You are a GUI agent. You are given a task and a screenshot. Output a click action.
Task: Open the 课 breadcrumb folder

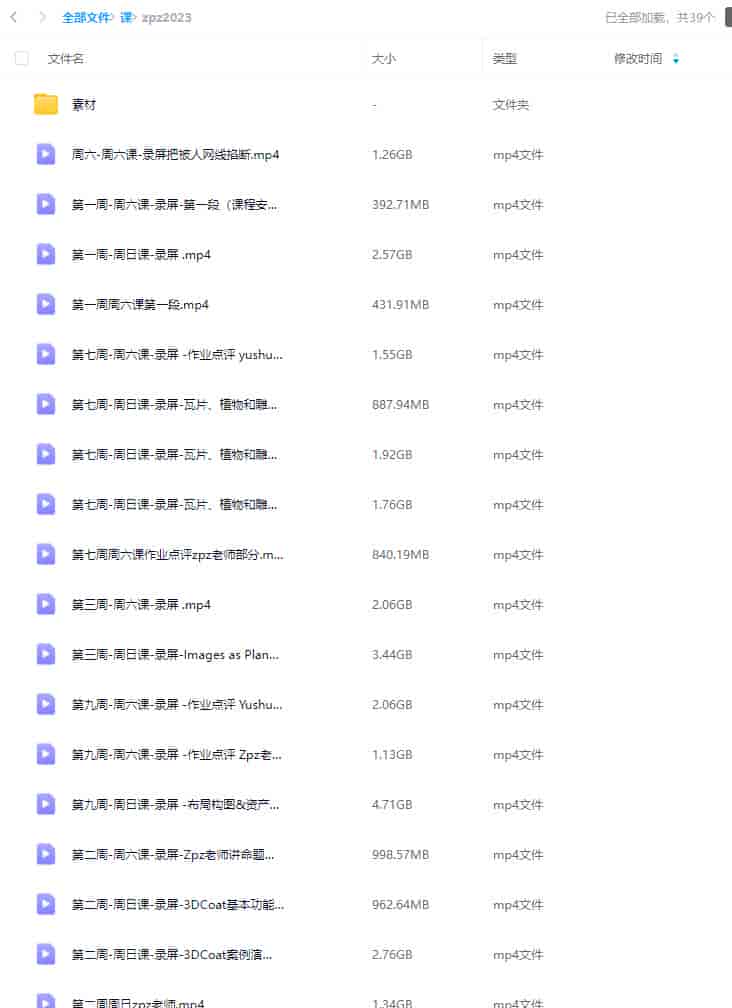125,18
